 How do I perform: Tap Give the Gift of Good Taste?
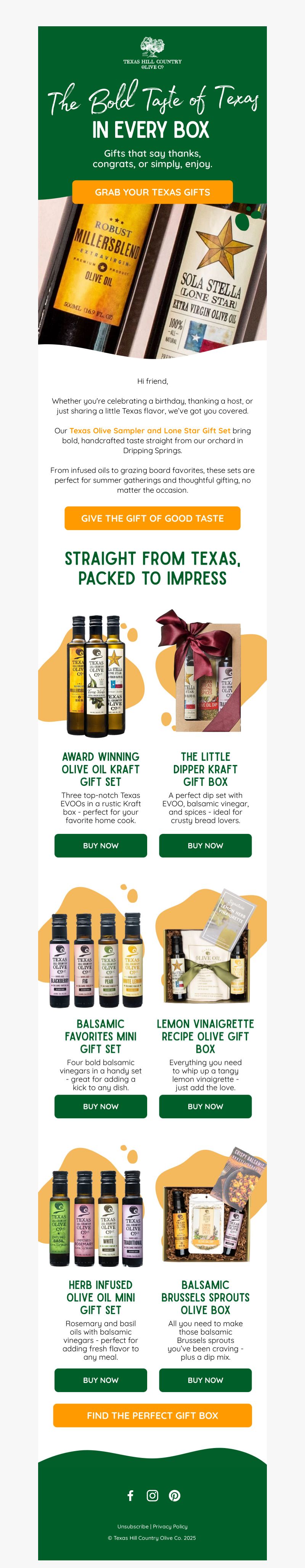click(152, 518)
